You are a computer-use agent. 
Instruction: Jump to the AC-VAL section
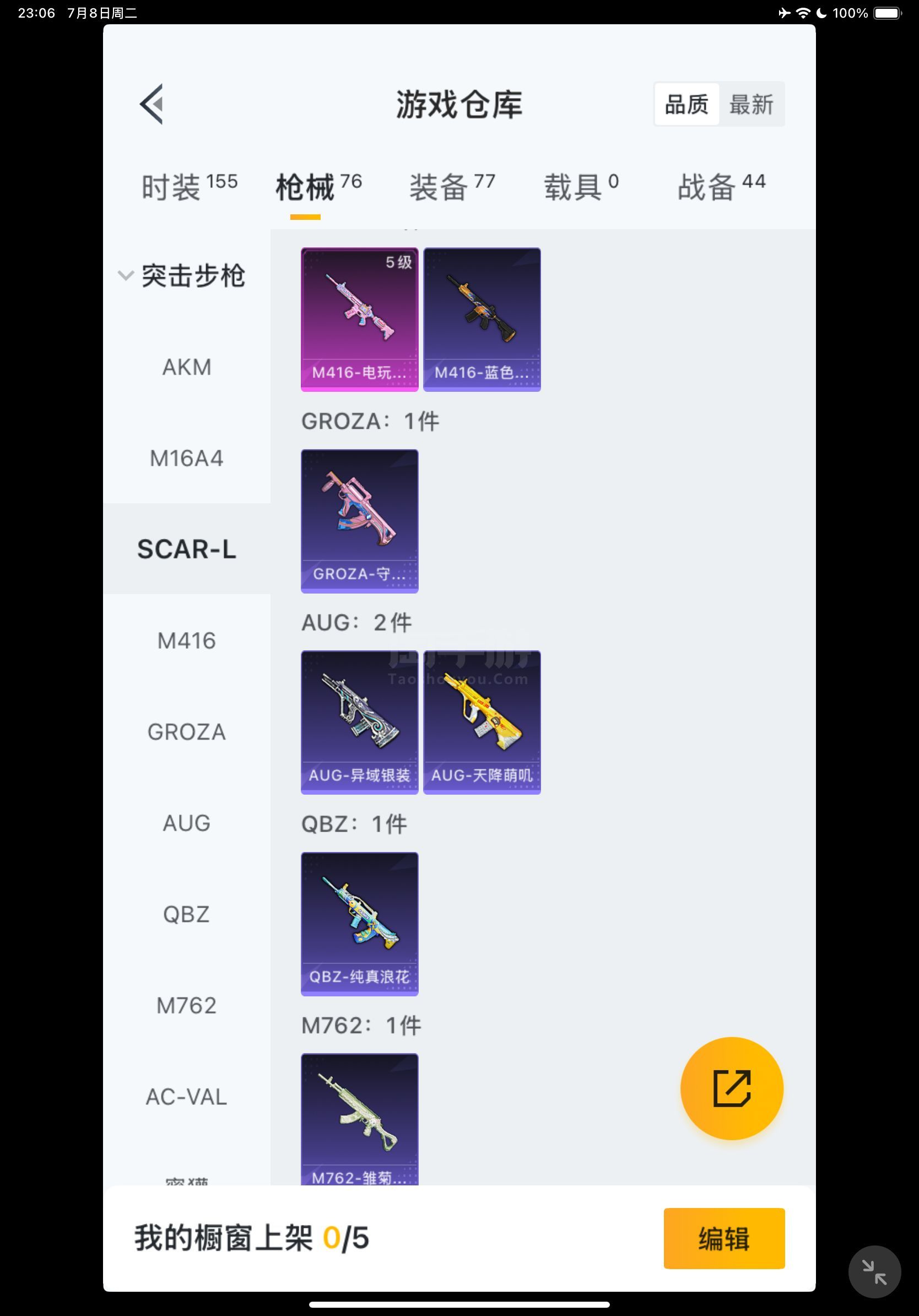coord(187,1097)
